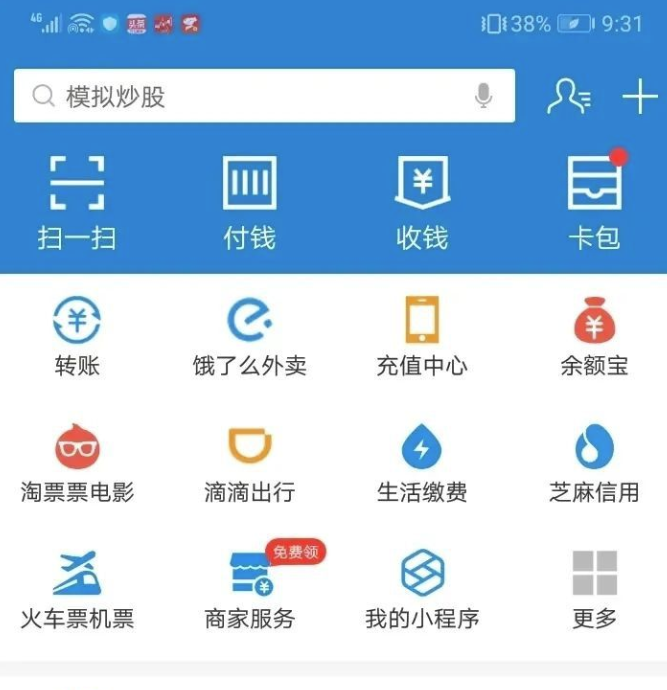Start voice search with the microphone icon

coord(484,96)
